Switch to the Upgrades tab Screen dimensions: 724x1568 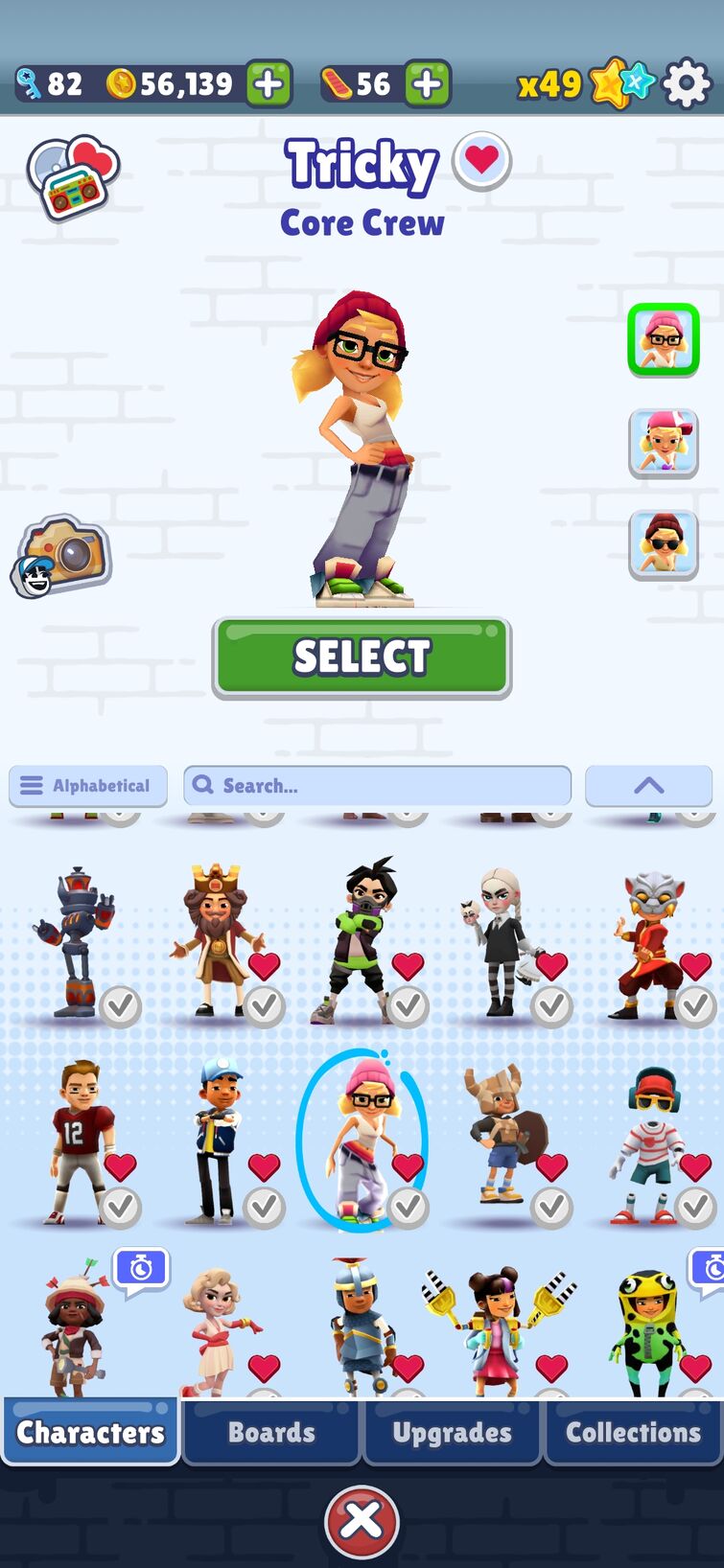[452, 1432]
